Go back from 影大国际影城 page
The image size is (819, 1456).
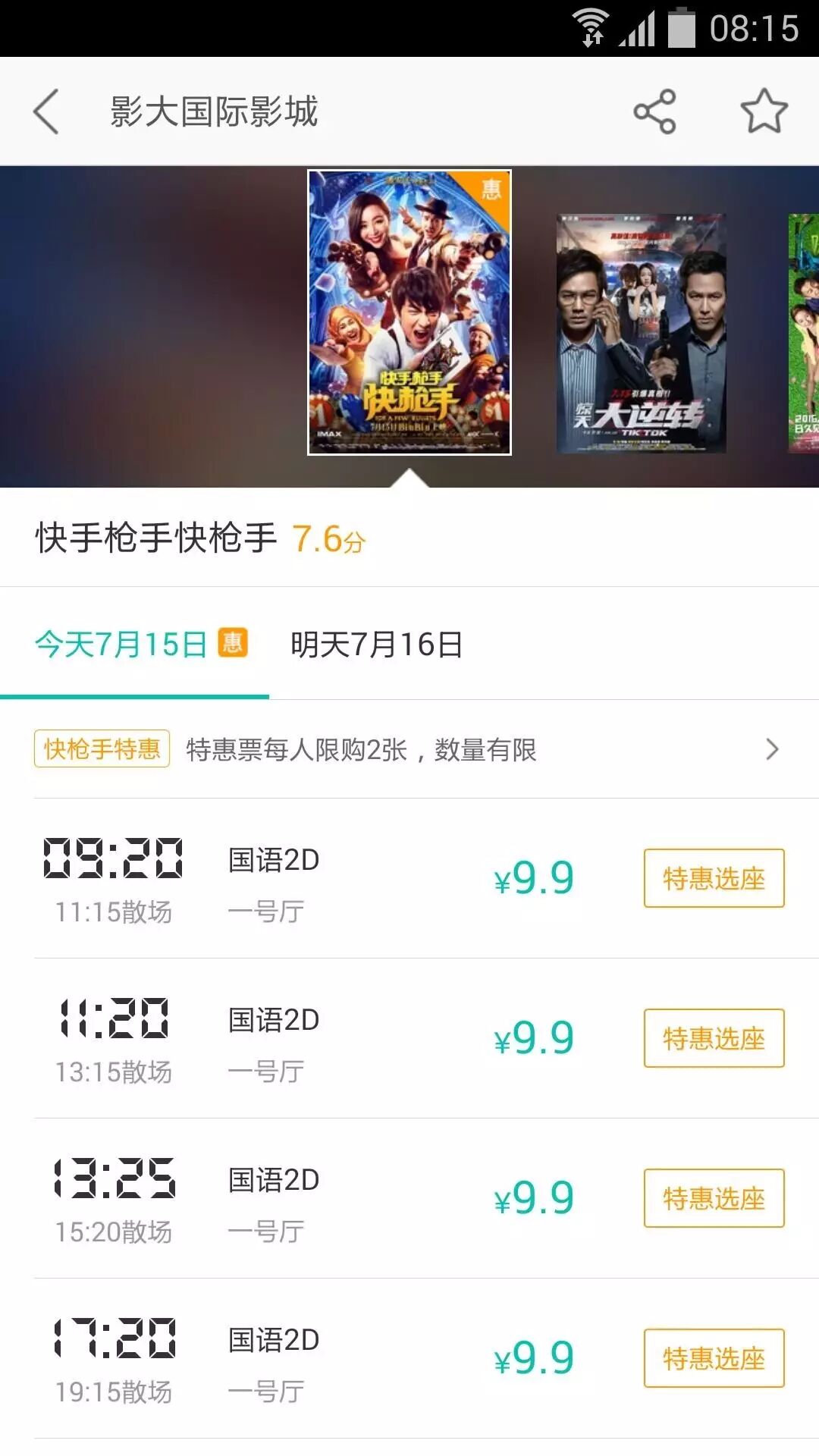coord(47,111)
